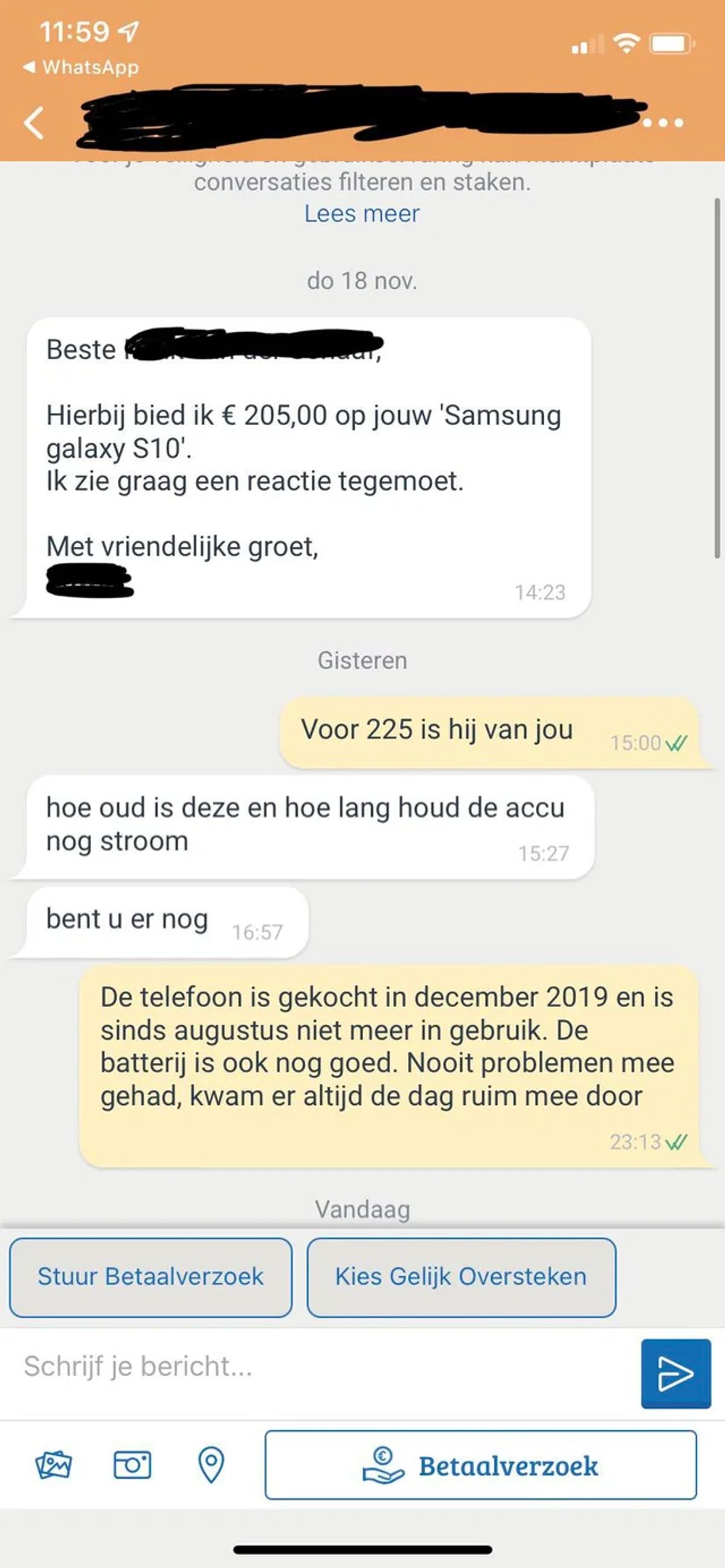Send the message with the arrow button

point(675,1373)
